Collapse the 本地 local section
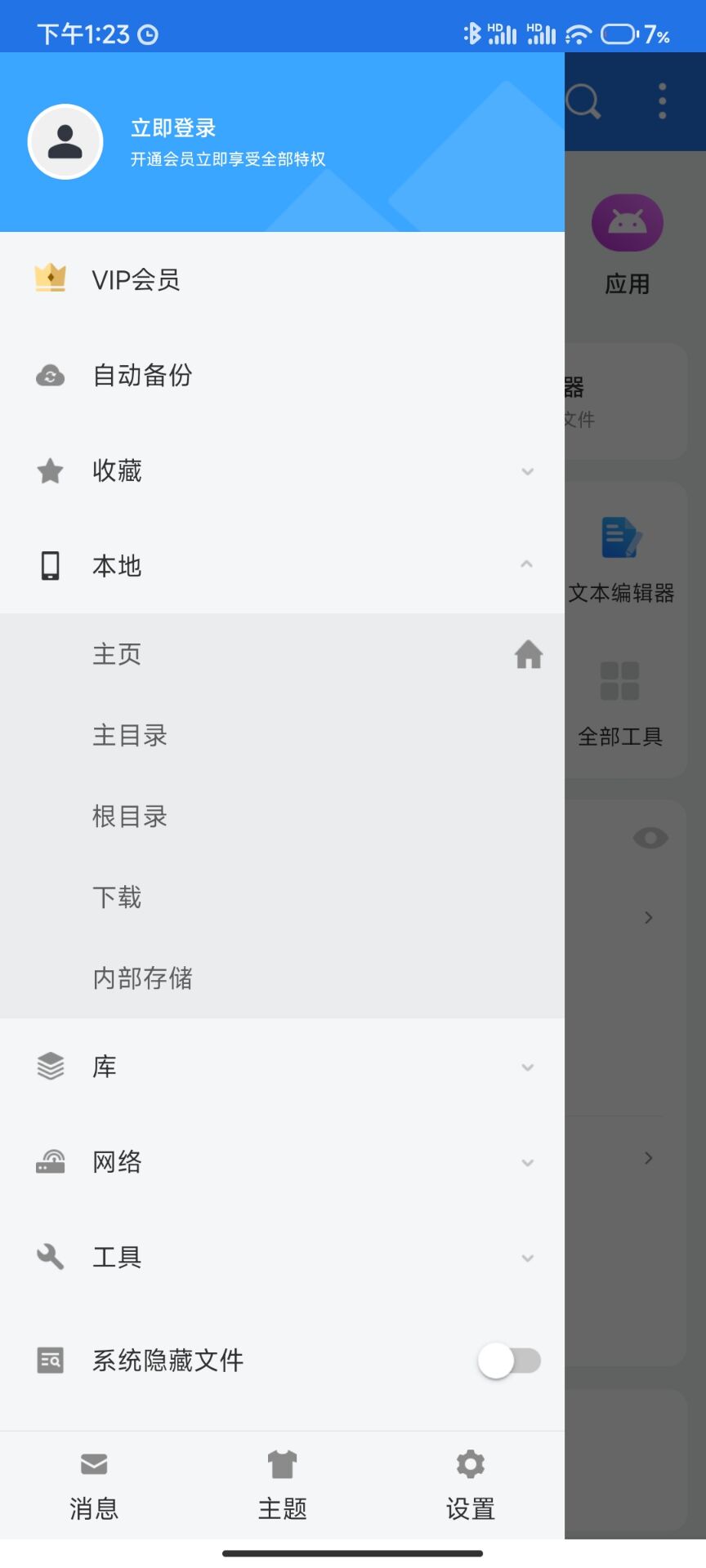 (281, 566)
